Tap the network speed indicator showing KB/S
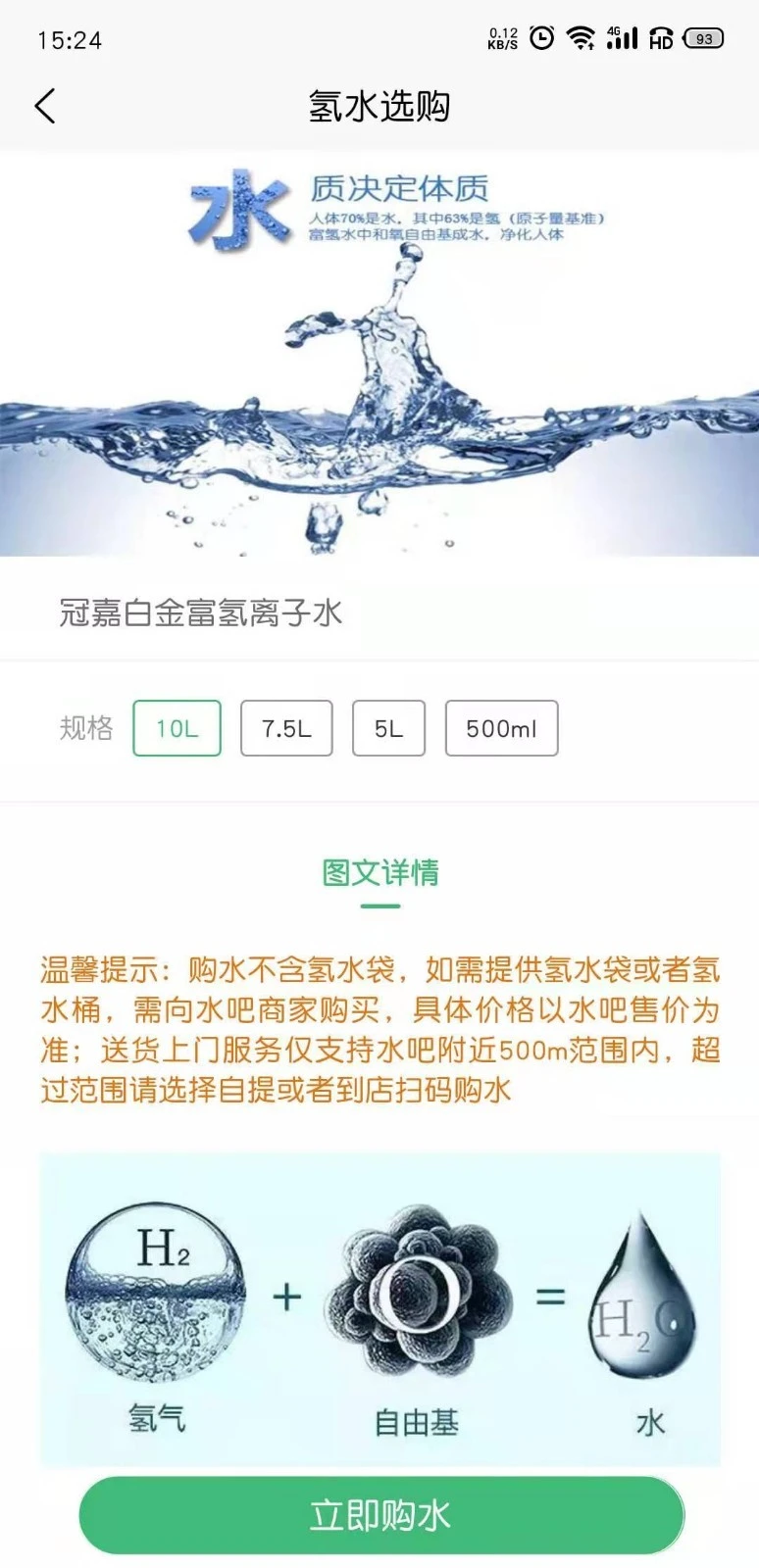Viewport: 759px width, 1568px height. pyautogui.click(x=502, y=37)
